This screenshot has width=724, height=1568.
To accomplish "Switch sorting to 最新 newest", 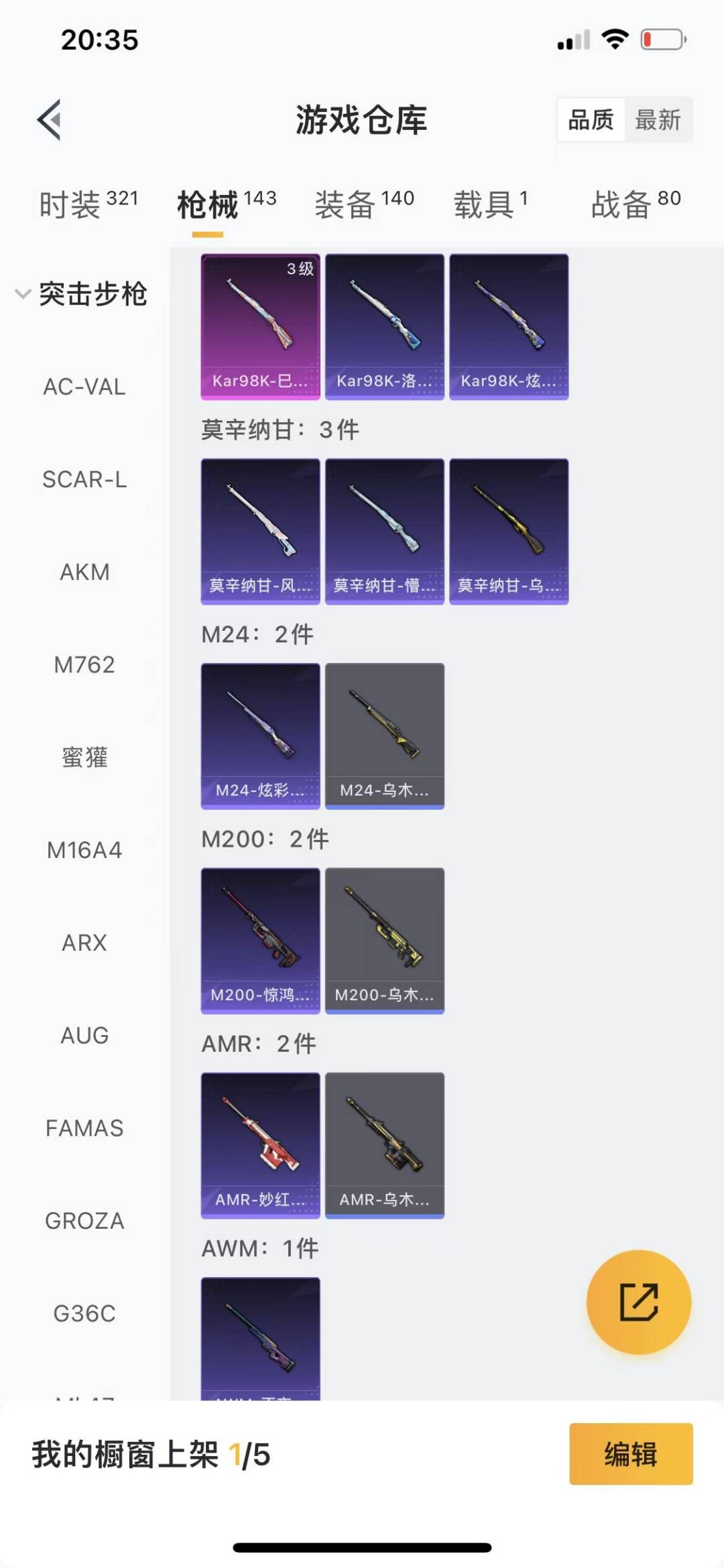I will point(660,119).
